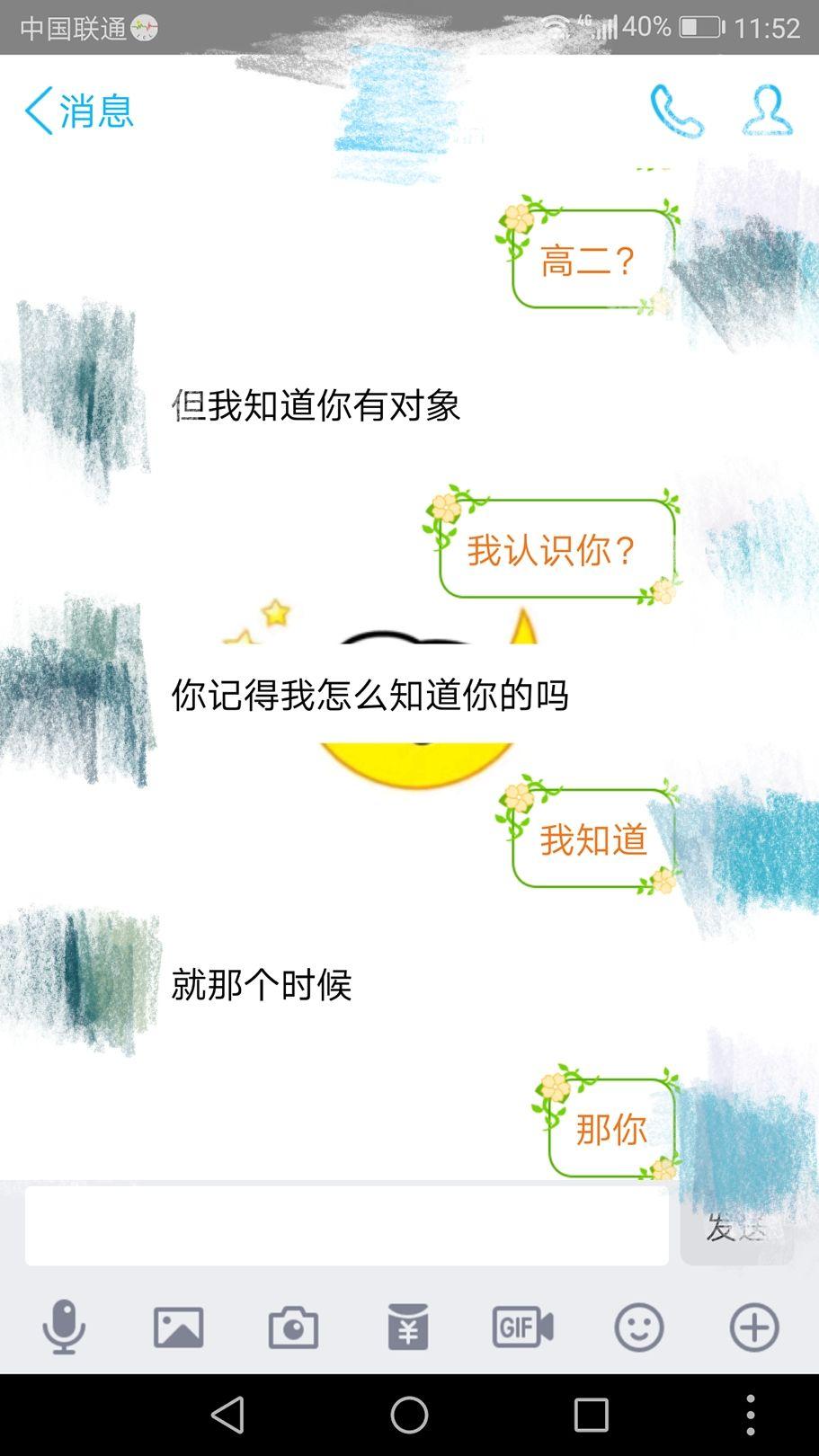This screenshot has height=1456, width=819.
Task: Expand more options with the plus icon
Action: [754, 1327]
